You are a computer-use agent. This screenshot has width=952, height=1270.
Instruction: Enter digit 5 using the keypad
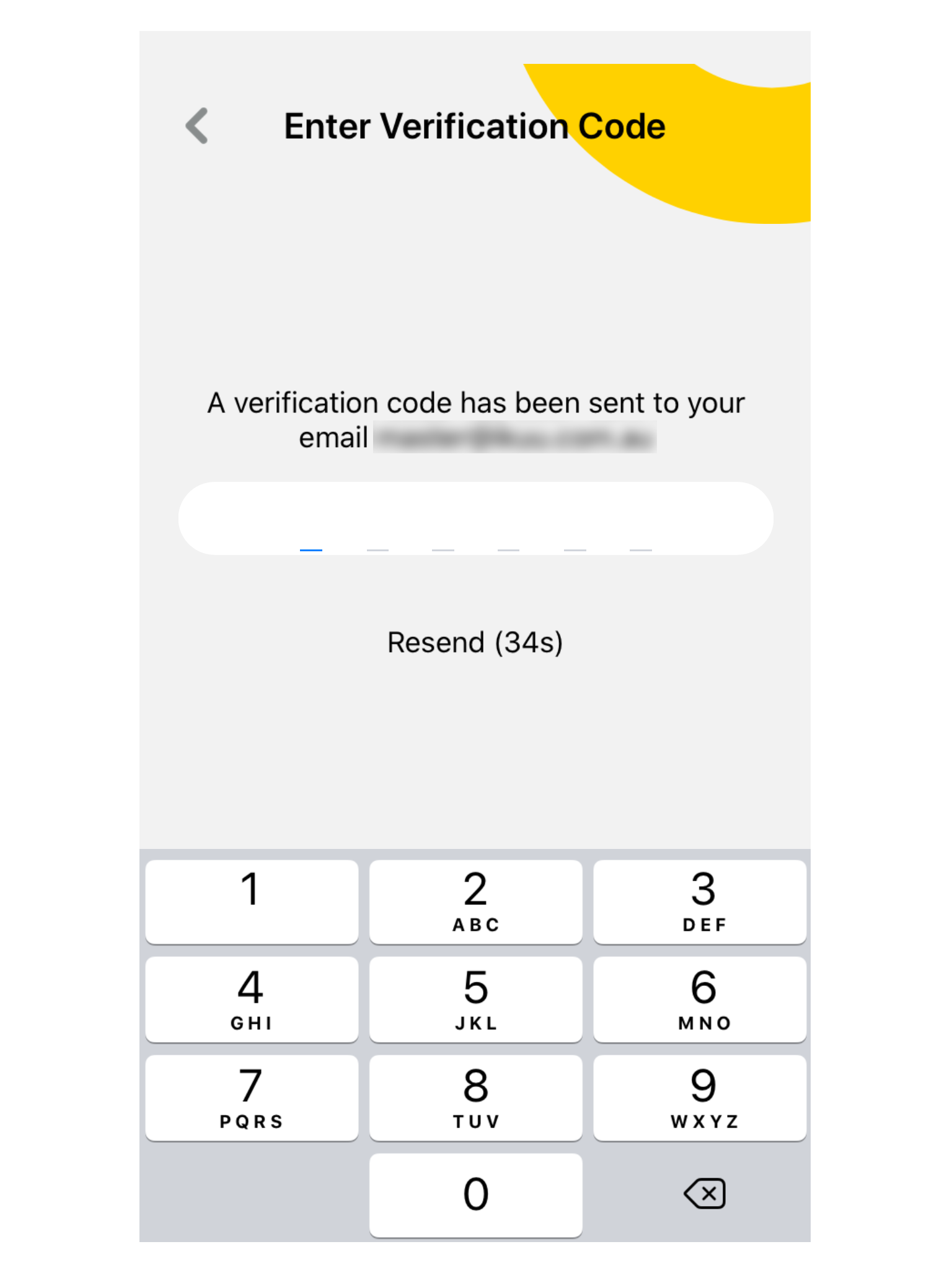pyautogui.click(x=475, y=999)
